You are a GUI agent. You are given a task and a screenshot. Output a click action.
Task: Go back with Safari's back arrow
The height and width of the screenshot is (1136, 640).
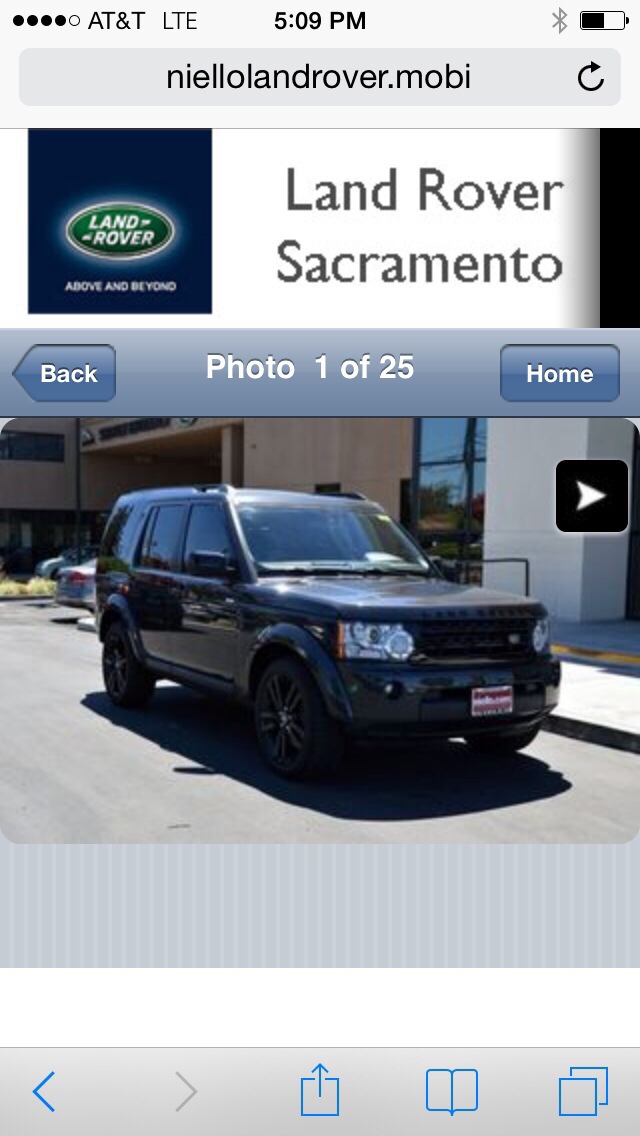click(x=43, y=1092)
